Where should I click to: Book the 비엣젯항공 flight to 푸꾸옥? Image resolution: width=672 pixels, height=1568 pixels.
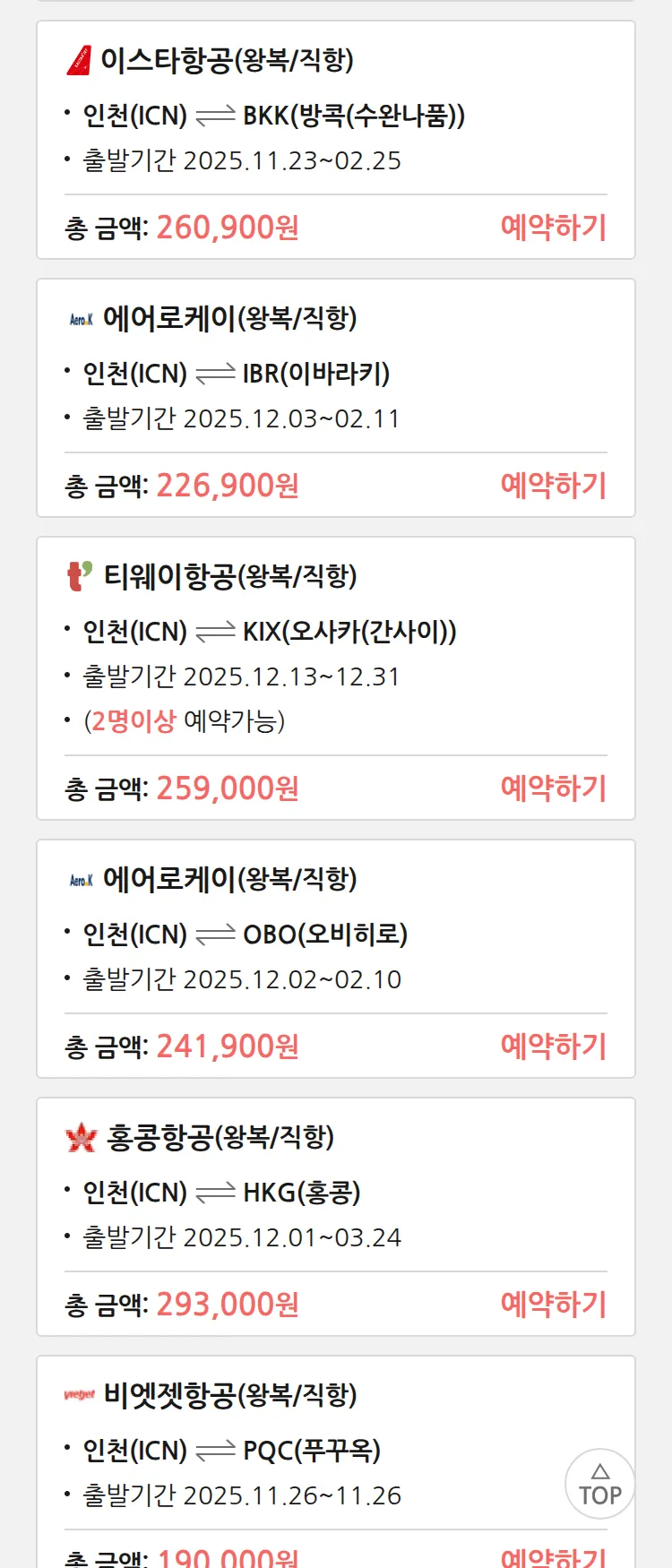[x=553, y=1557]
